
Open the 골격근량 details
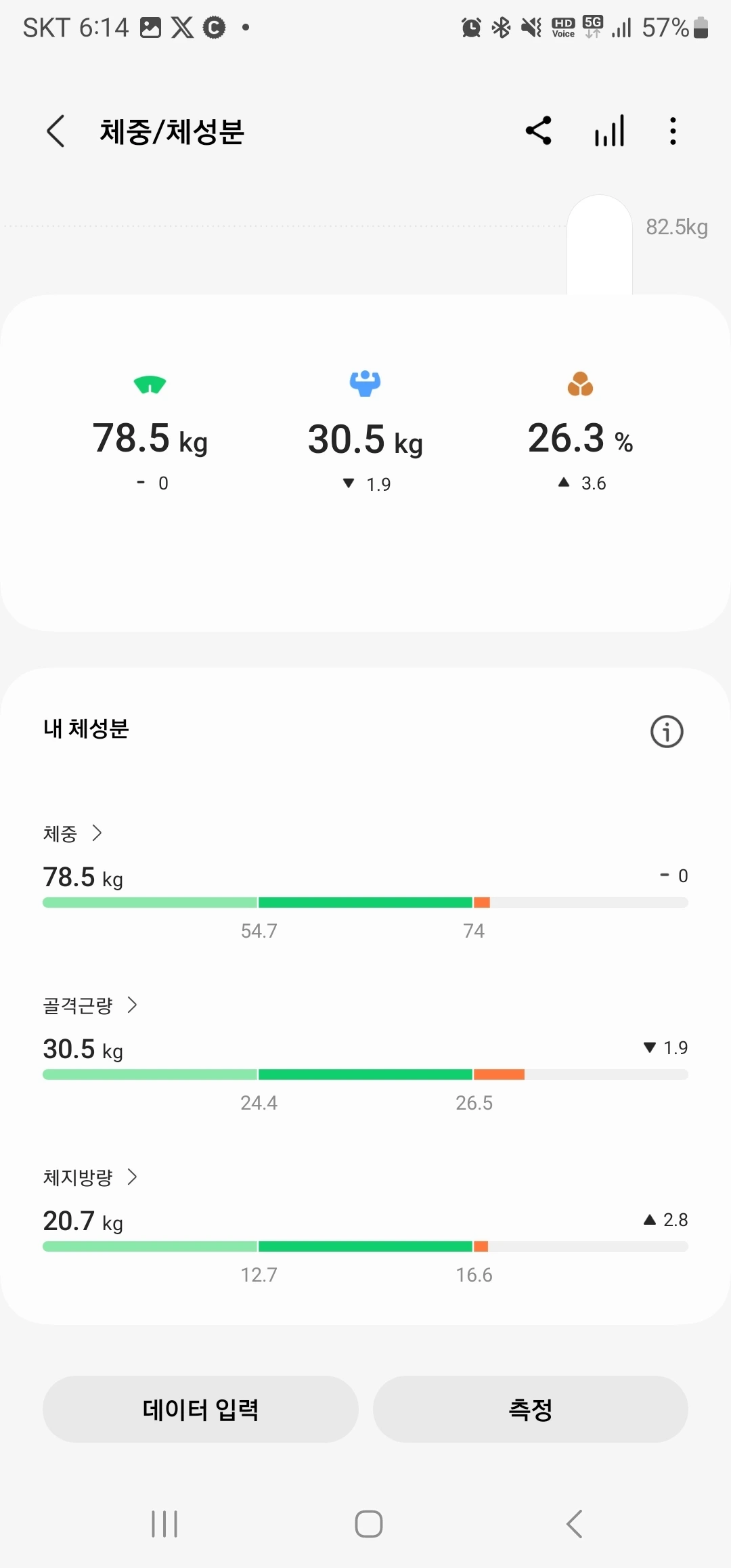(x=90, y=1005)
